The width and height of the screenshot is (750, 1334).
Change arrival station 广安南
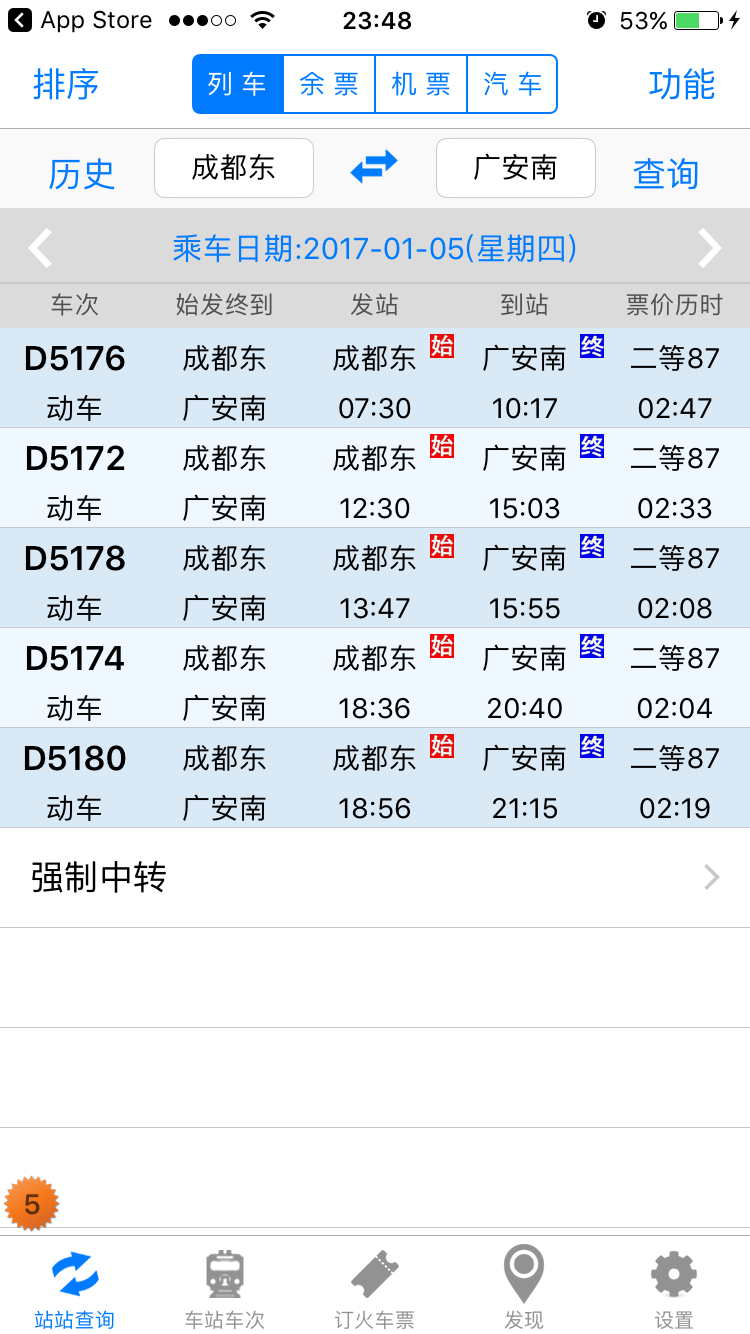pyautogui.click(x=516, y=168)
